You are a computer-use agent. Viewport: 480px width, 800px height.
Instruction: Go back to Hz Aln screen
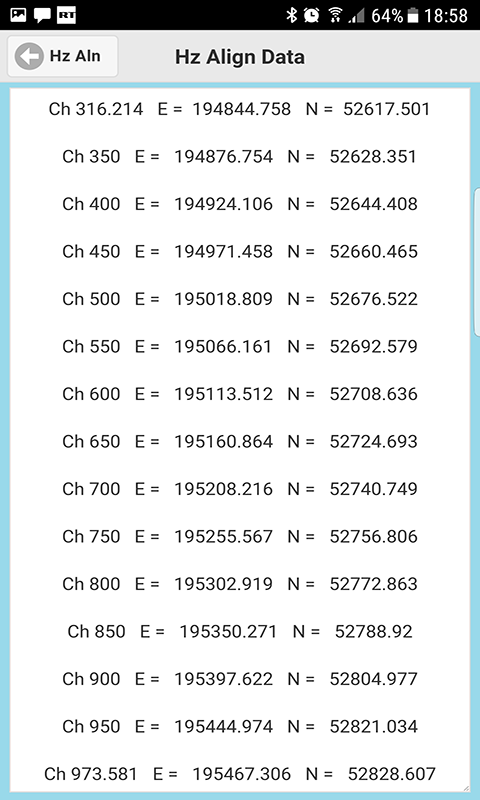pyautogui.click(x=62, y=56)
